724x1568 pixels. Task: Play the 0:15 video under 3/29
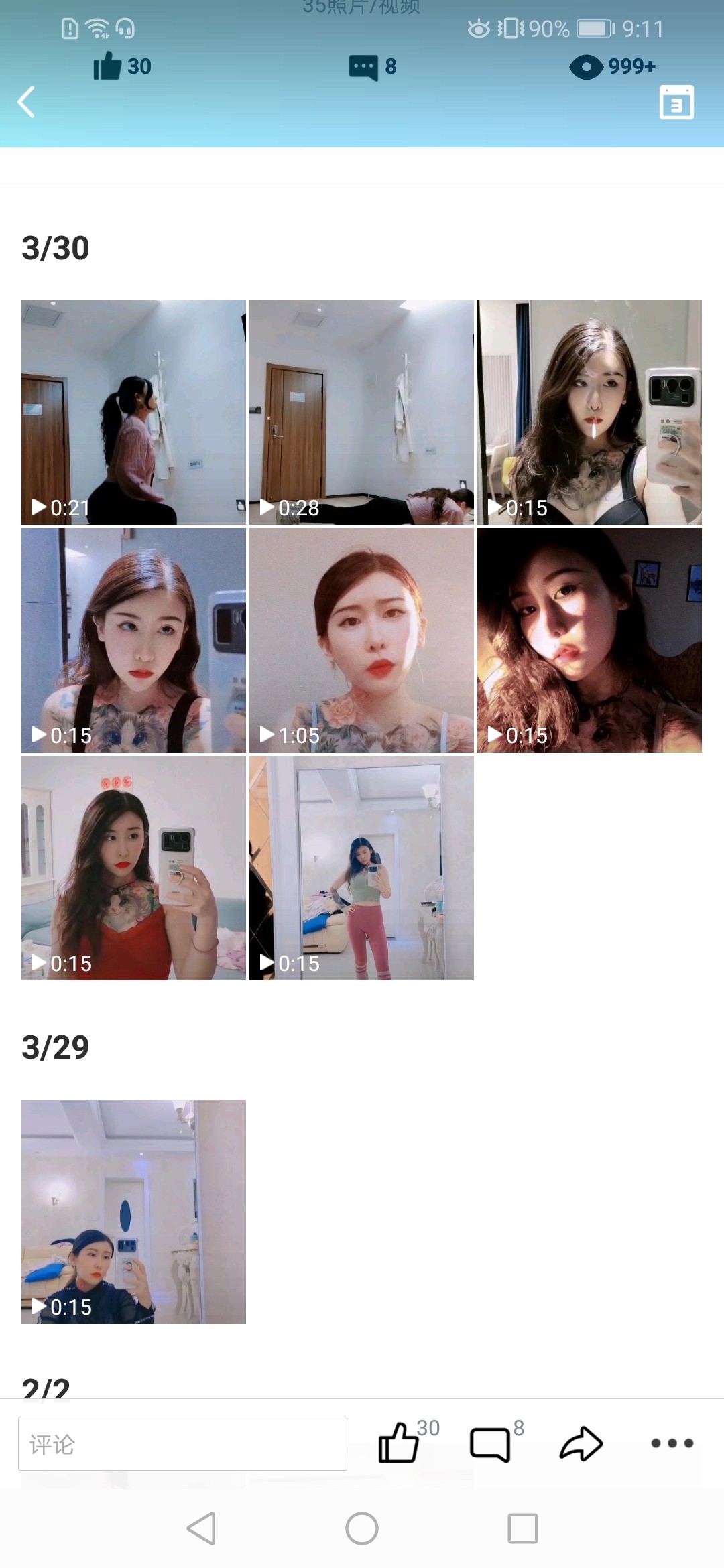133,1211
